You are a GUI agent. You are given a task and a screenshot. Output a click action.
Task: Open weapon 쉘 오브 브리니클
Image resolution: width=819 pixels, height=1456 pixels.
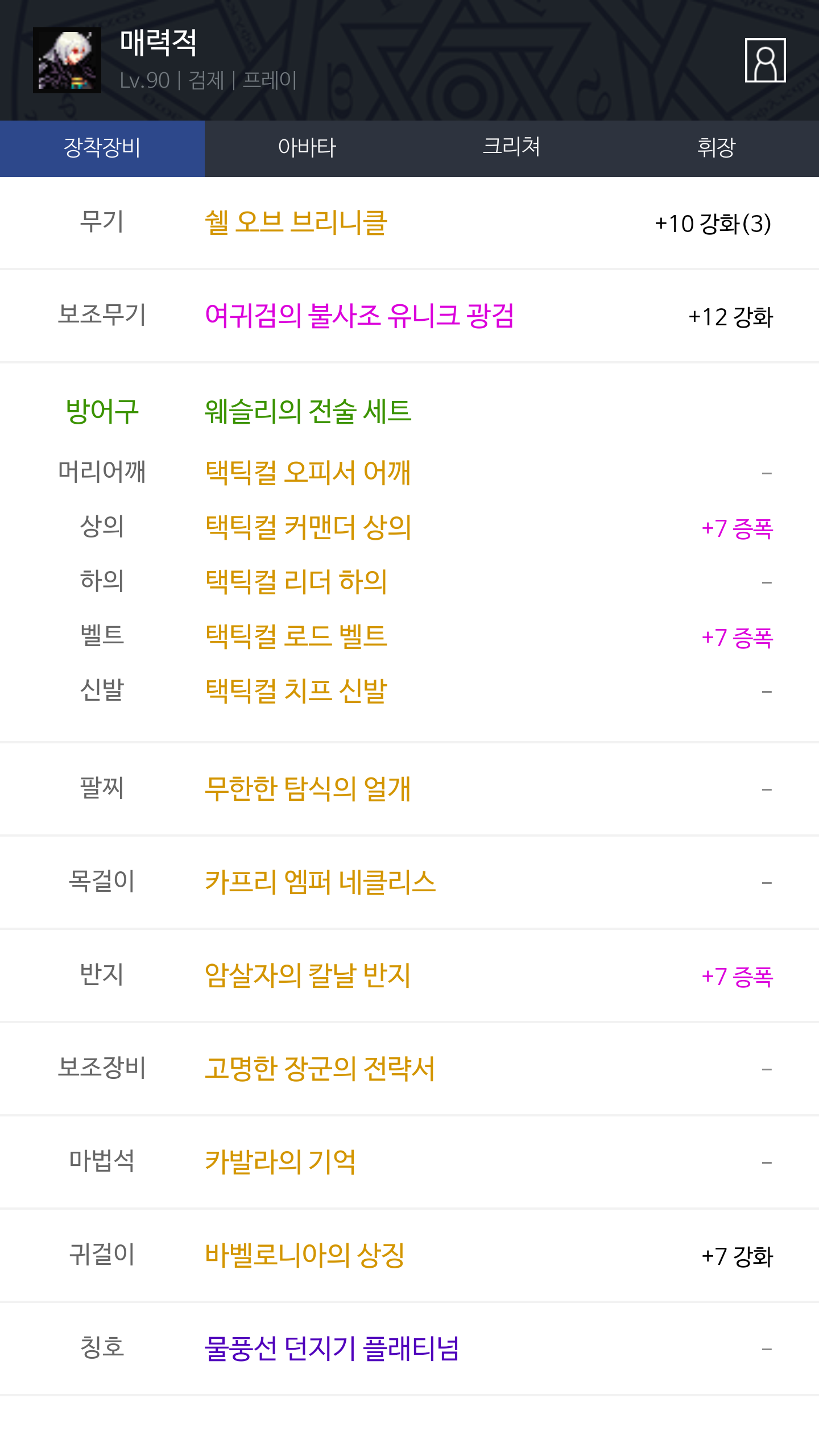click(296, 222)
